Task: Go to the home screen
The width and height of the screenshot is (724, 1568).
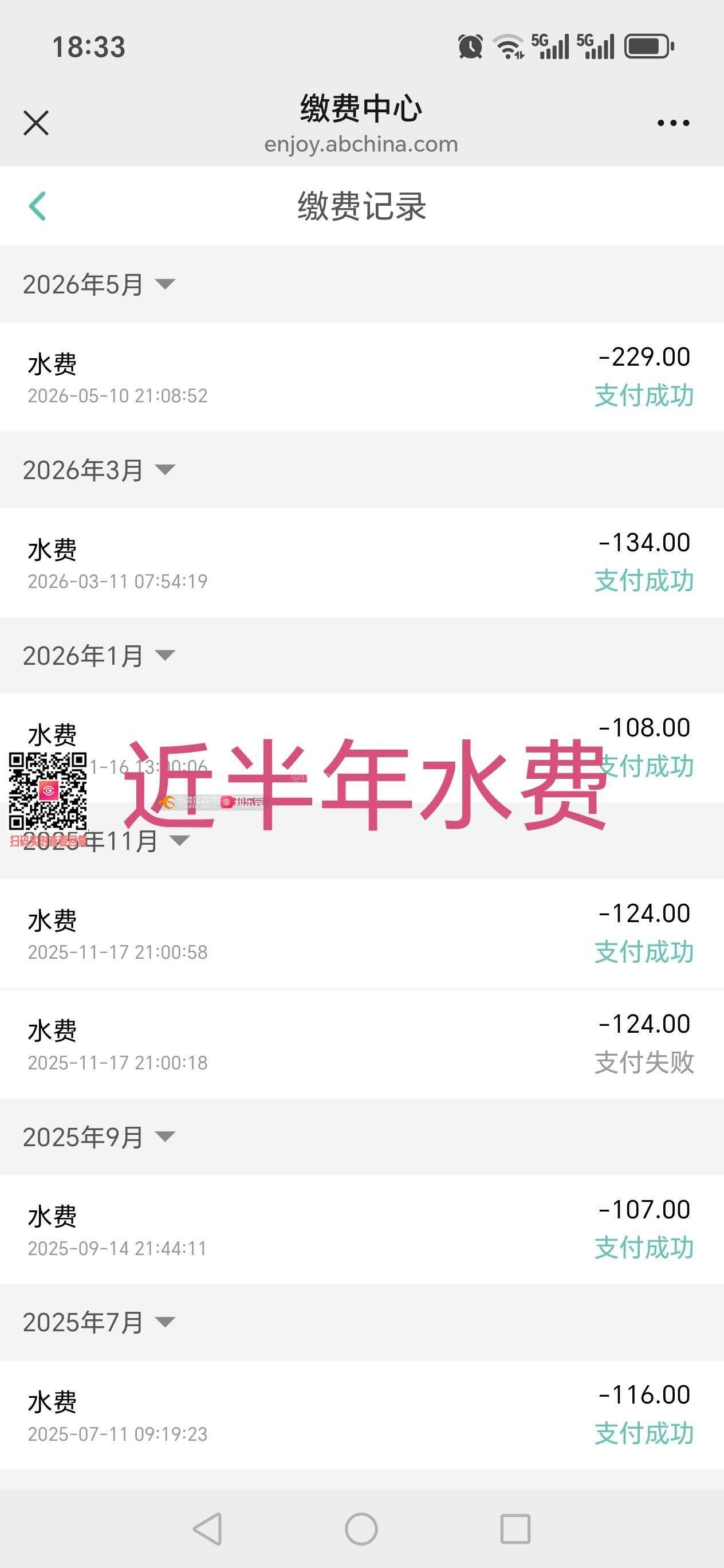Action: coord(361,1528)
